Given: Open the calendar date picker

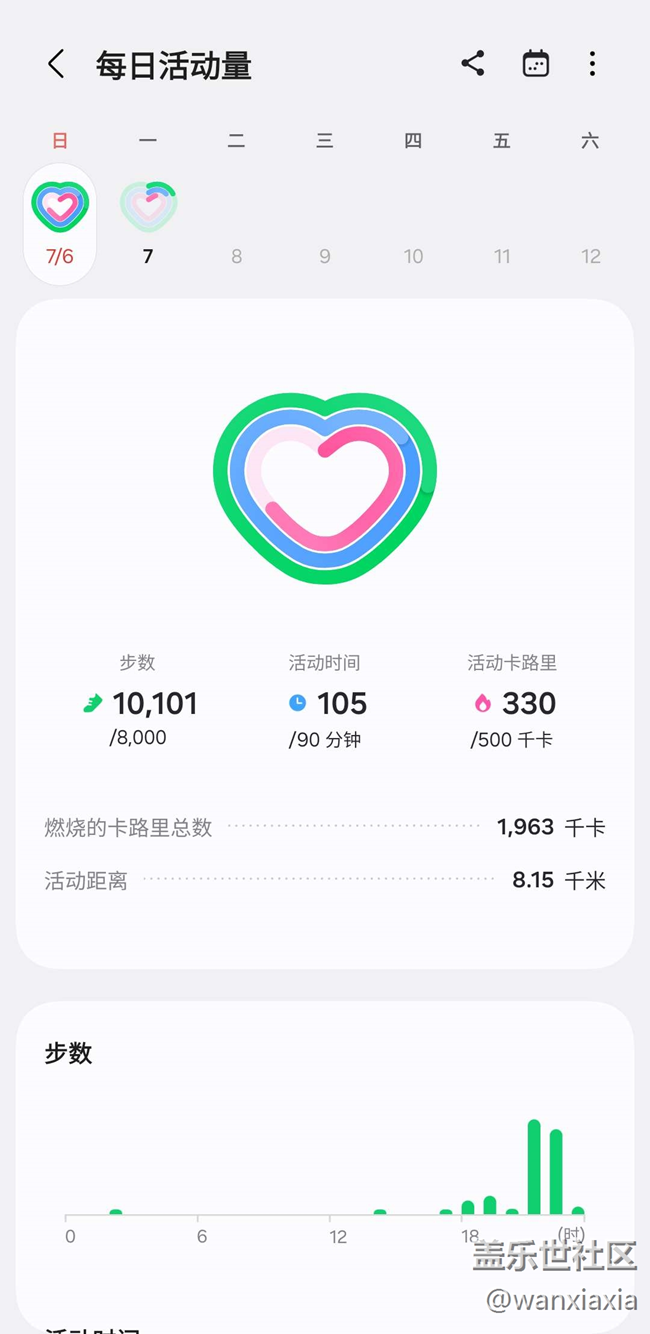Looking at the screenshot, I should click(x=536, y=64).
